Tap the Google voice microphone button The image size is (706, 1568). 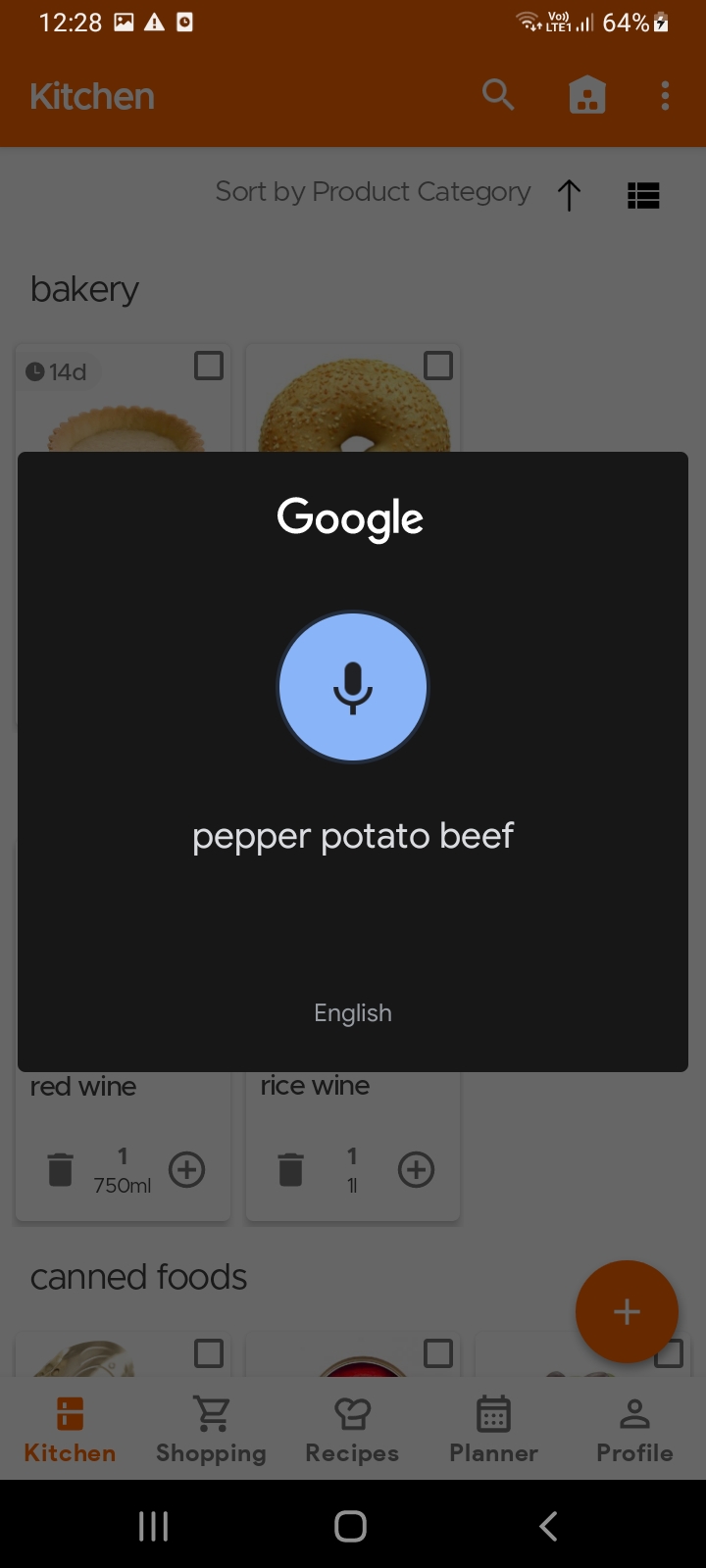(353, 687)
